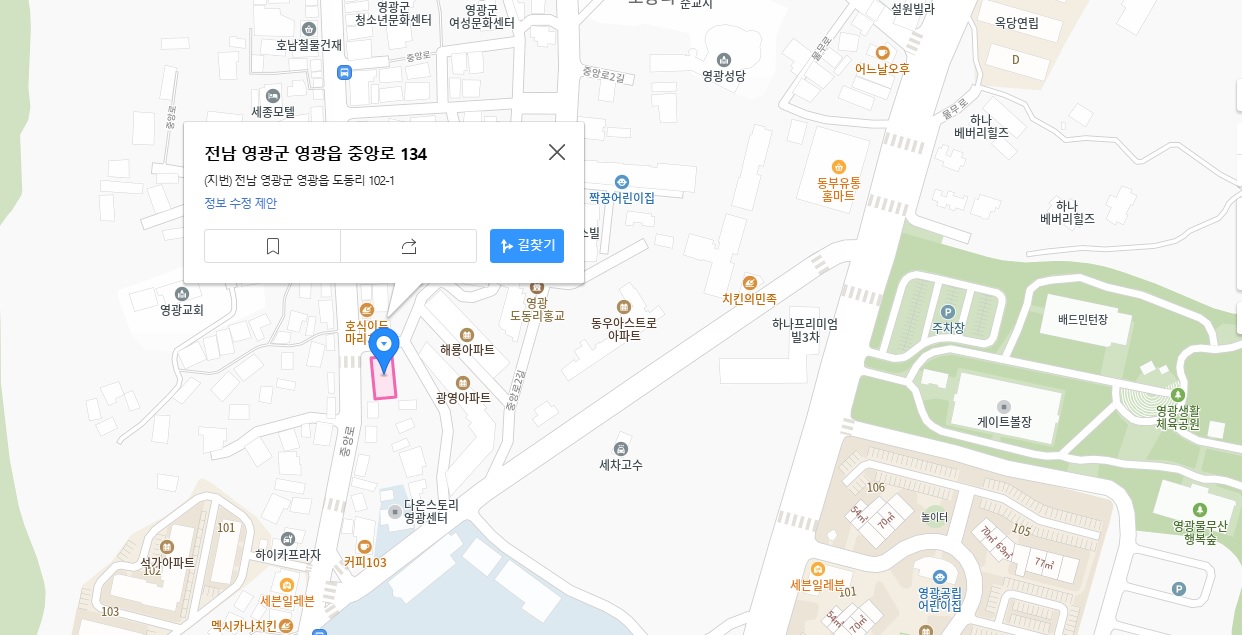Open 영광교회 place marker

182,294
